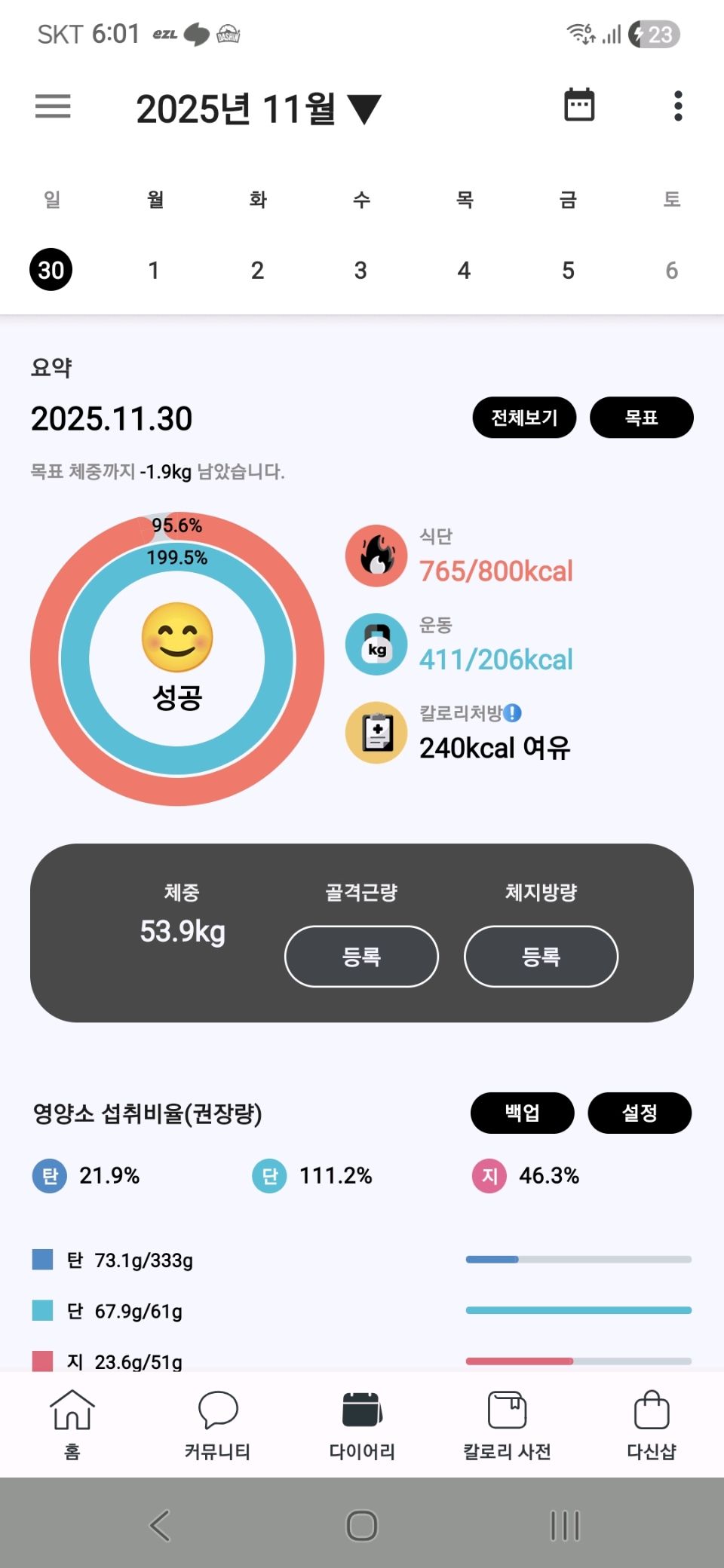Select date 3 in the week row
The width and height of the screenshot is (724, 1568).
(x=360, y=270)
